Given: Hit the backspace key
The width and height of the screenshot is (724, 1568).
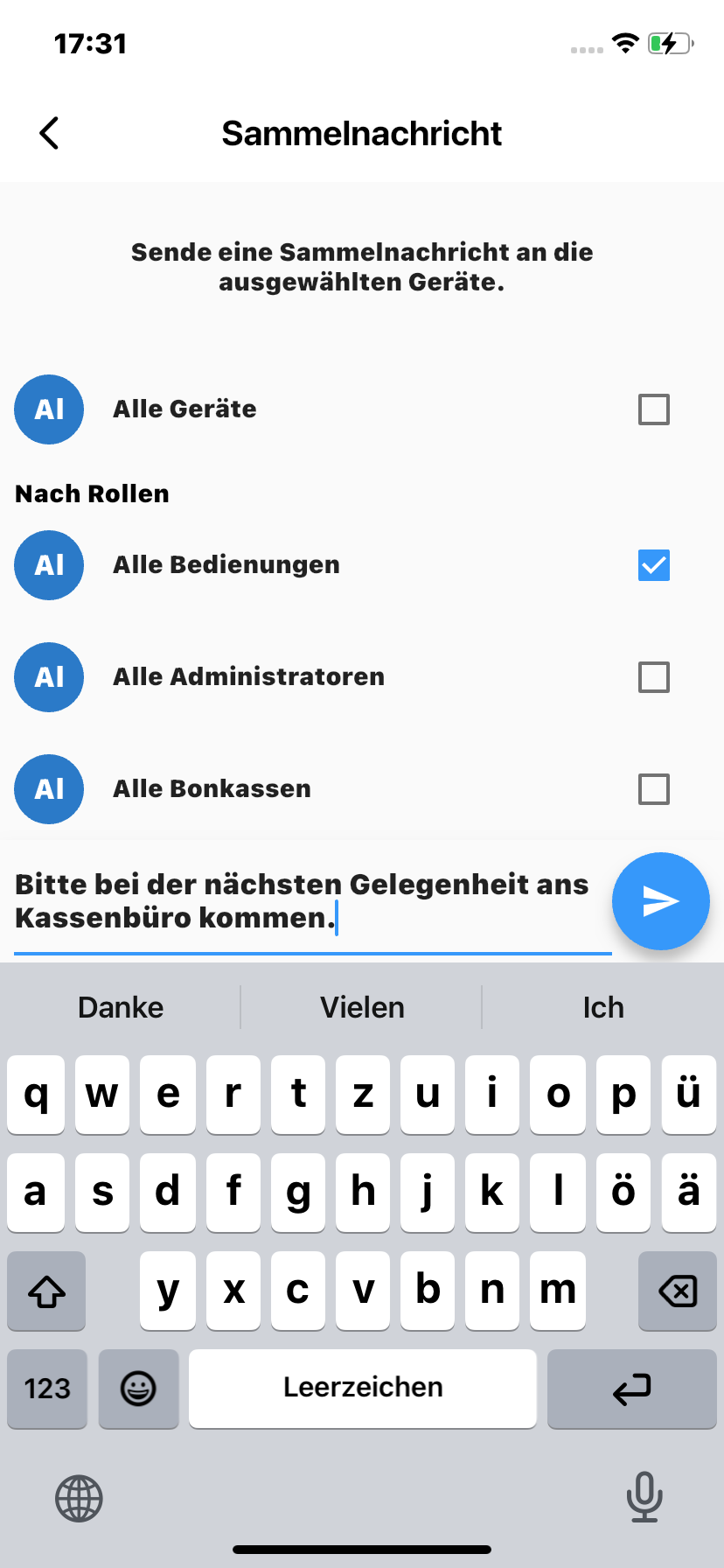Looking at the screenshot, I should coord(677,1291).
